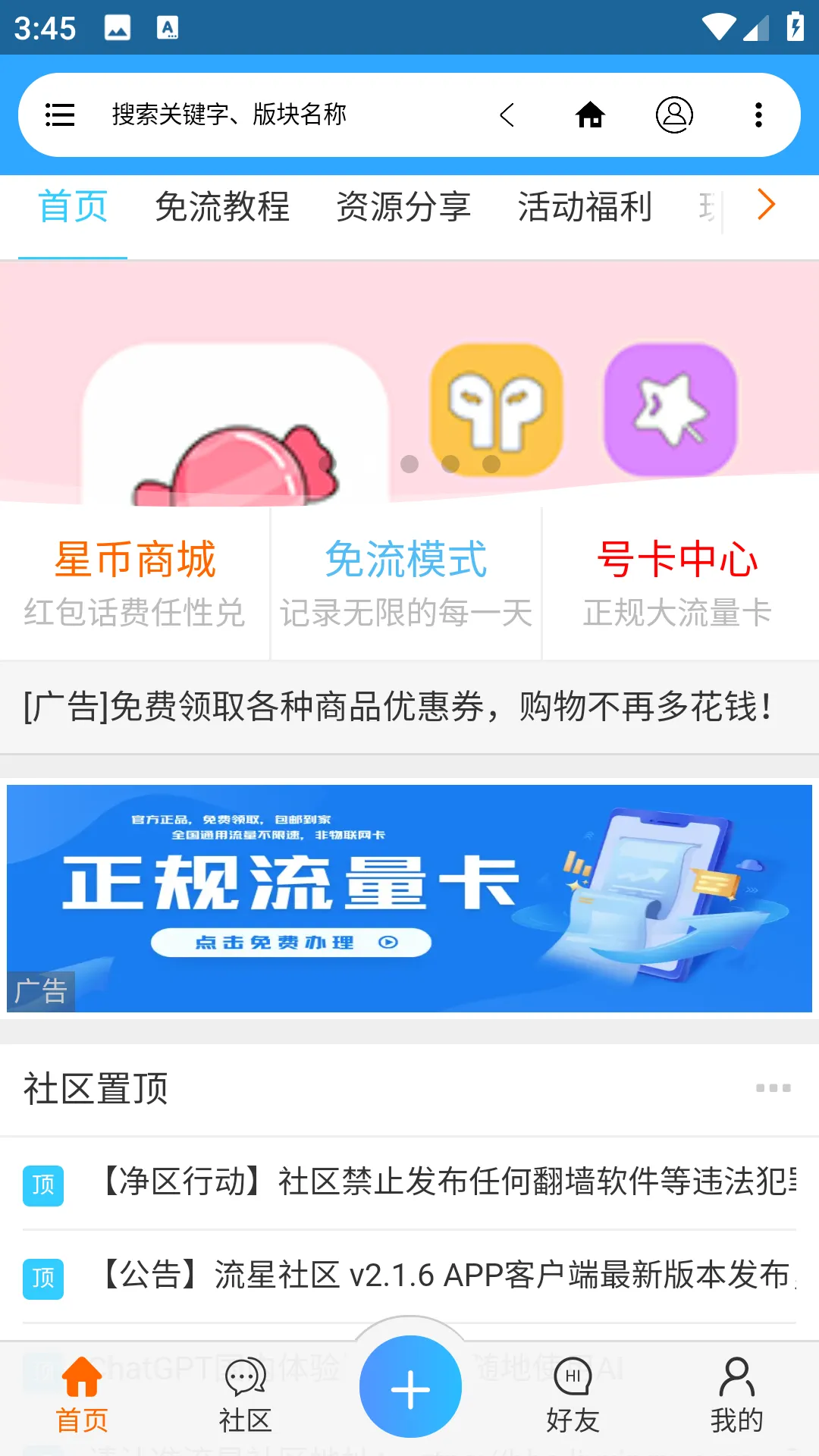
Task: Open the home icon in toolbar
Action: tap(590, 115)
